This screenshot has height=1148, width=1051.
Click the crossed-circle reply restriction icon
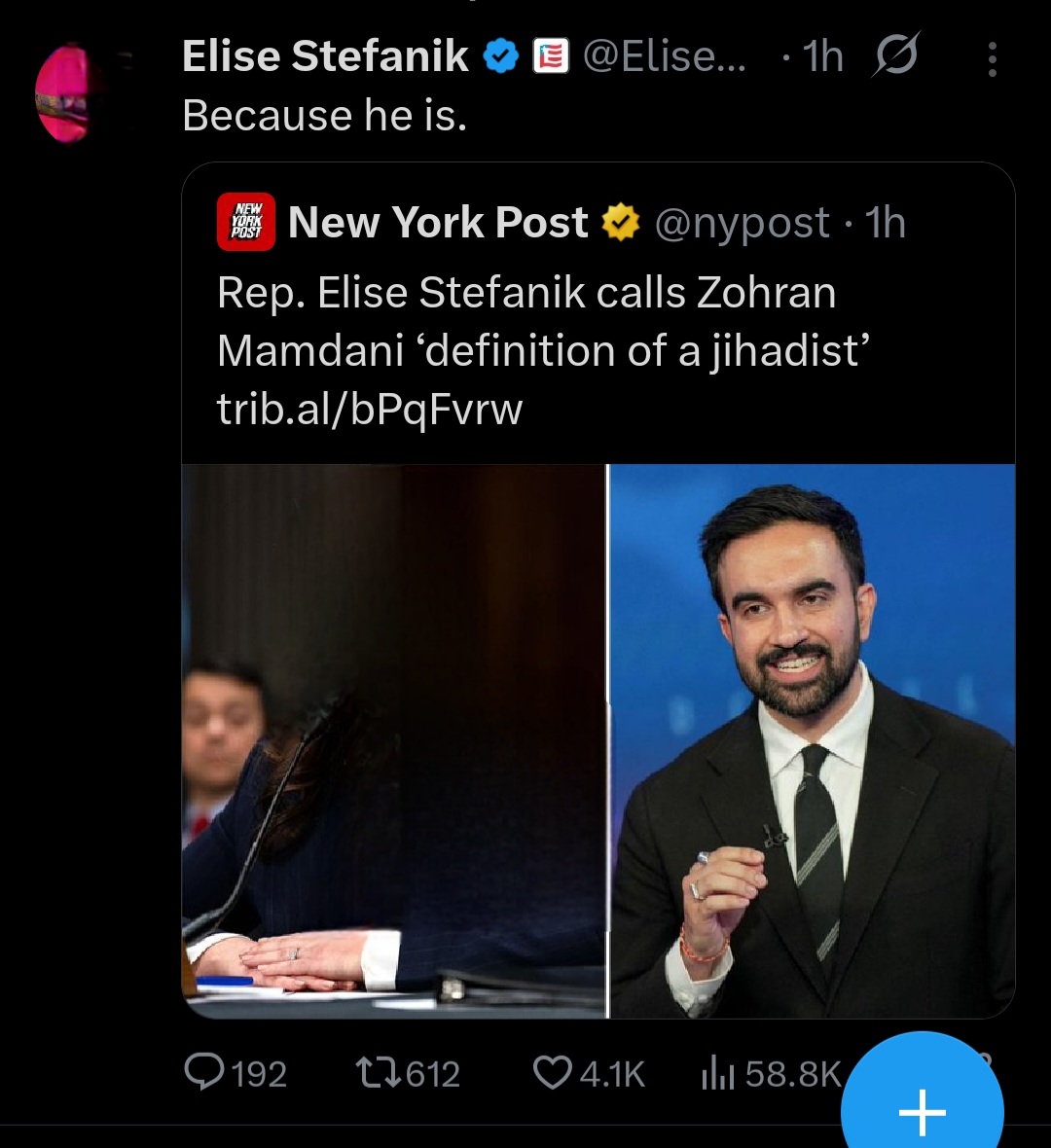click(x=894, y=56)
